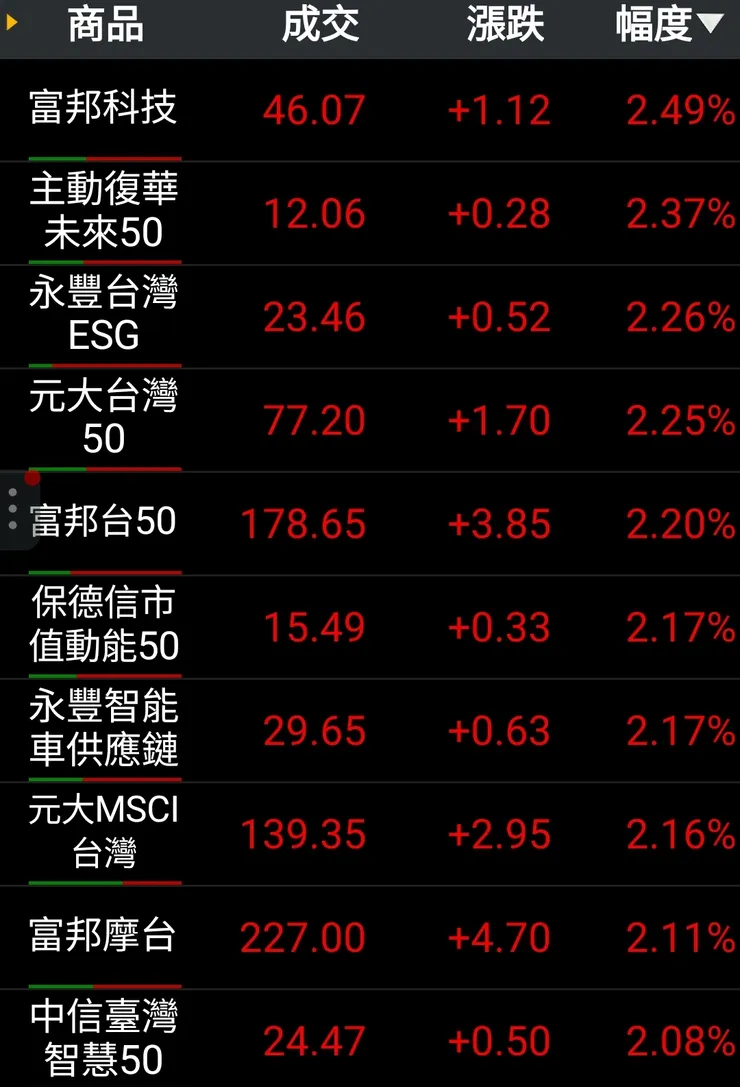This screenshot has height=1087, width=740.
Task: Select the 元大MSCI台灣 row
Action: (x=104, y=832)
